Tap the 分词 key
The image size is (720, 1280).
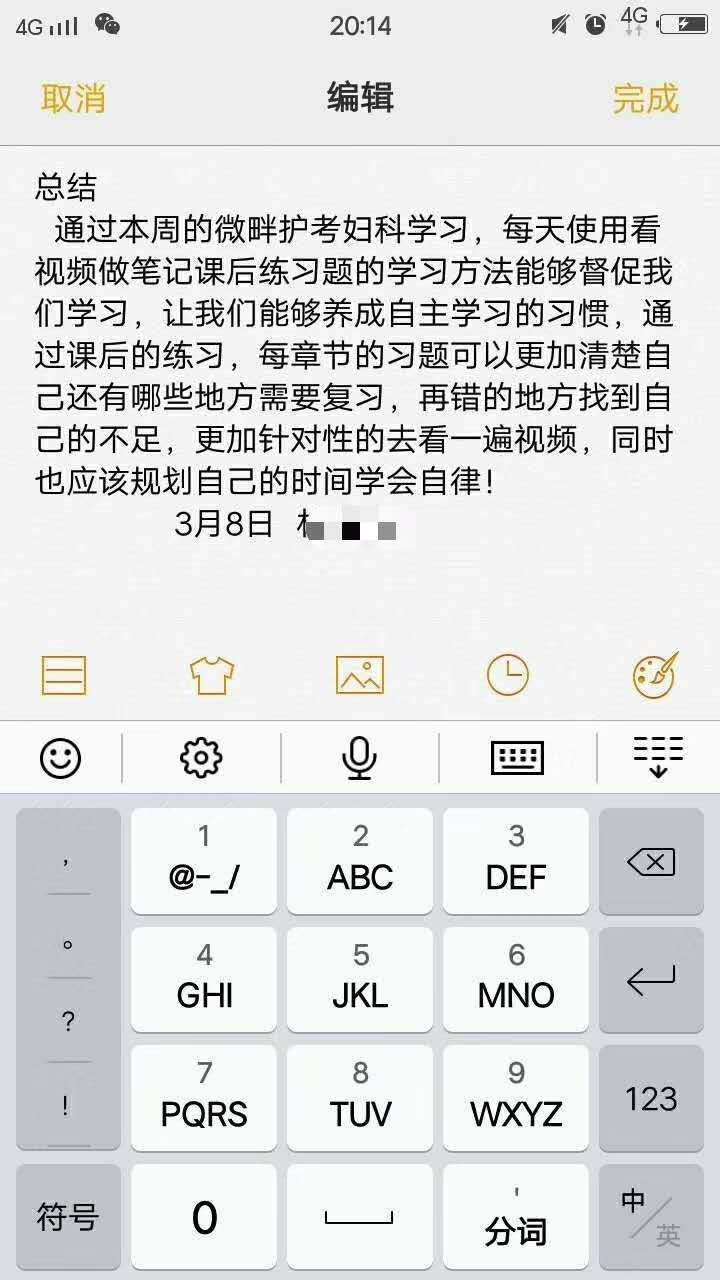coord(516,1217)
